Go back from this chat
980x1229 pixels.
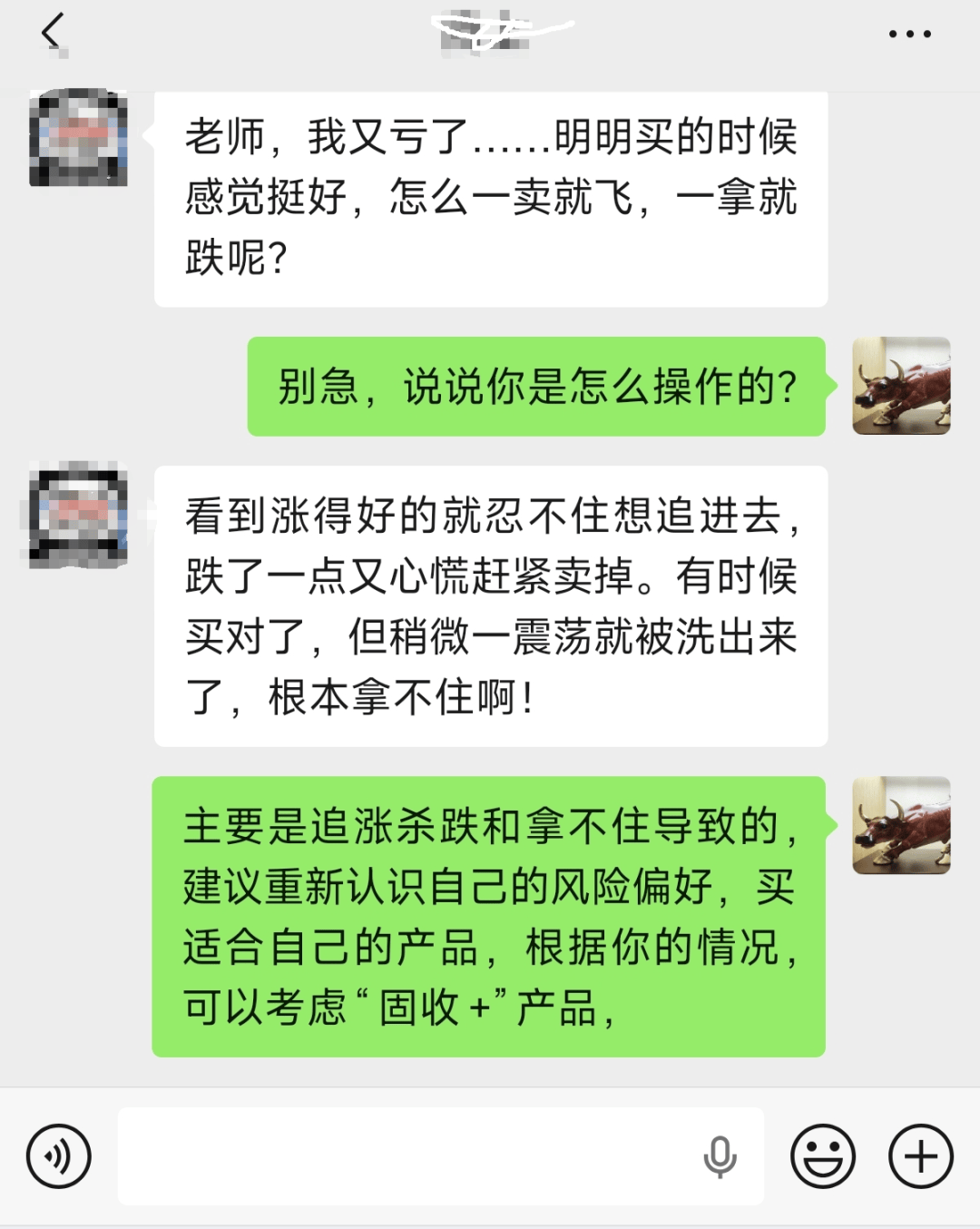coord(53,32)
